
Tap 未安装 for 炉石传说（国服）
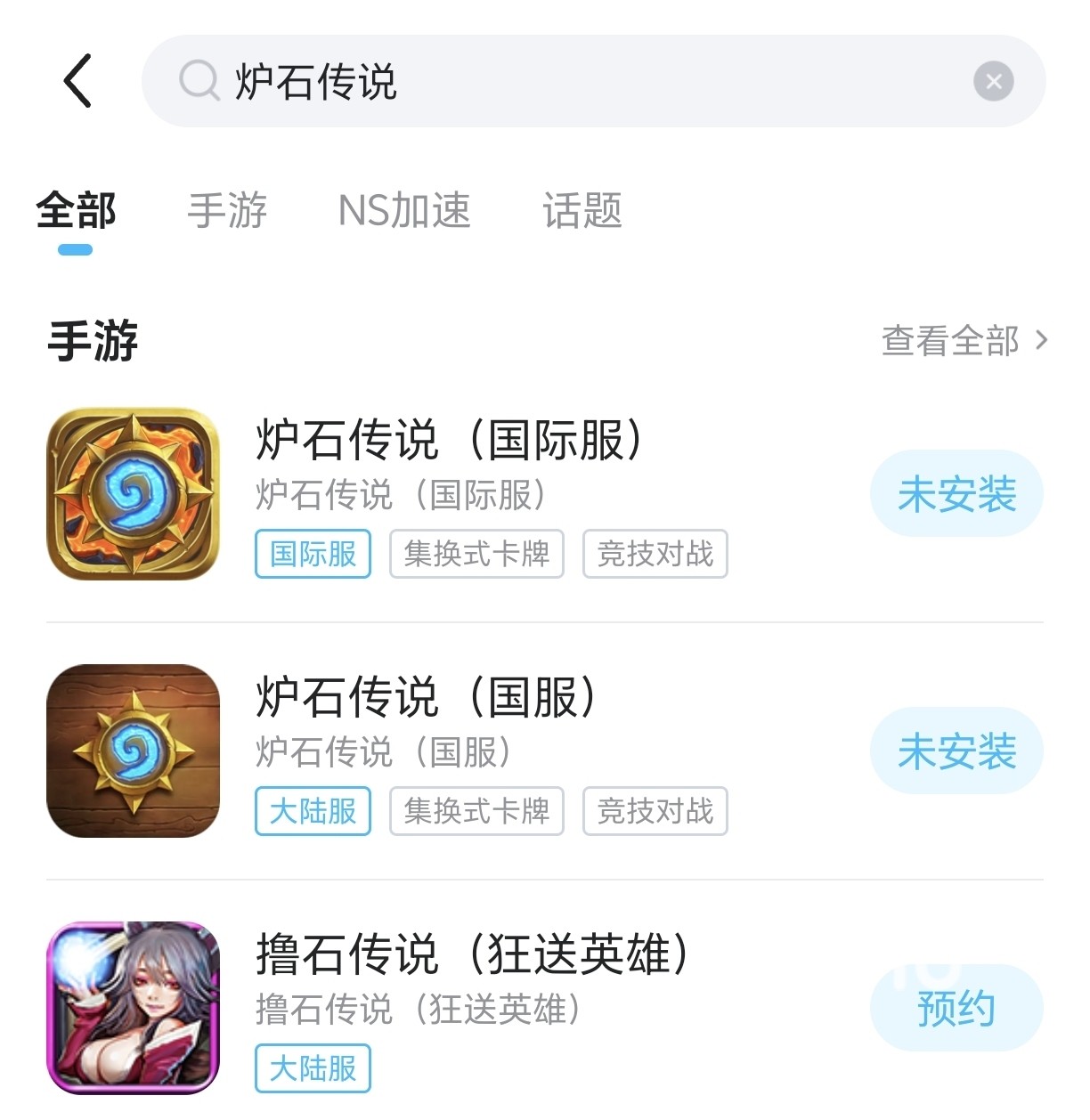pyautogui.click(x=956, y=751)
